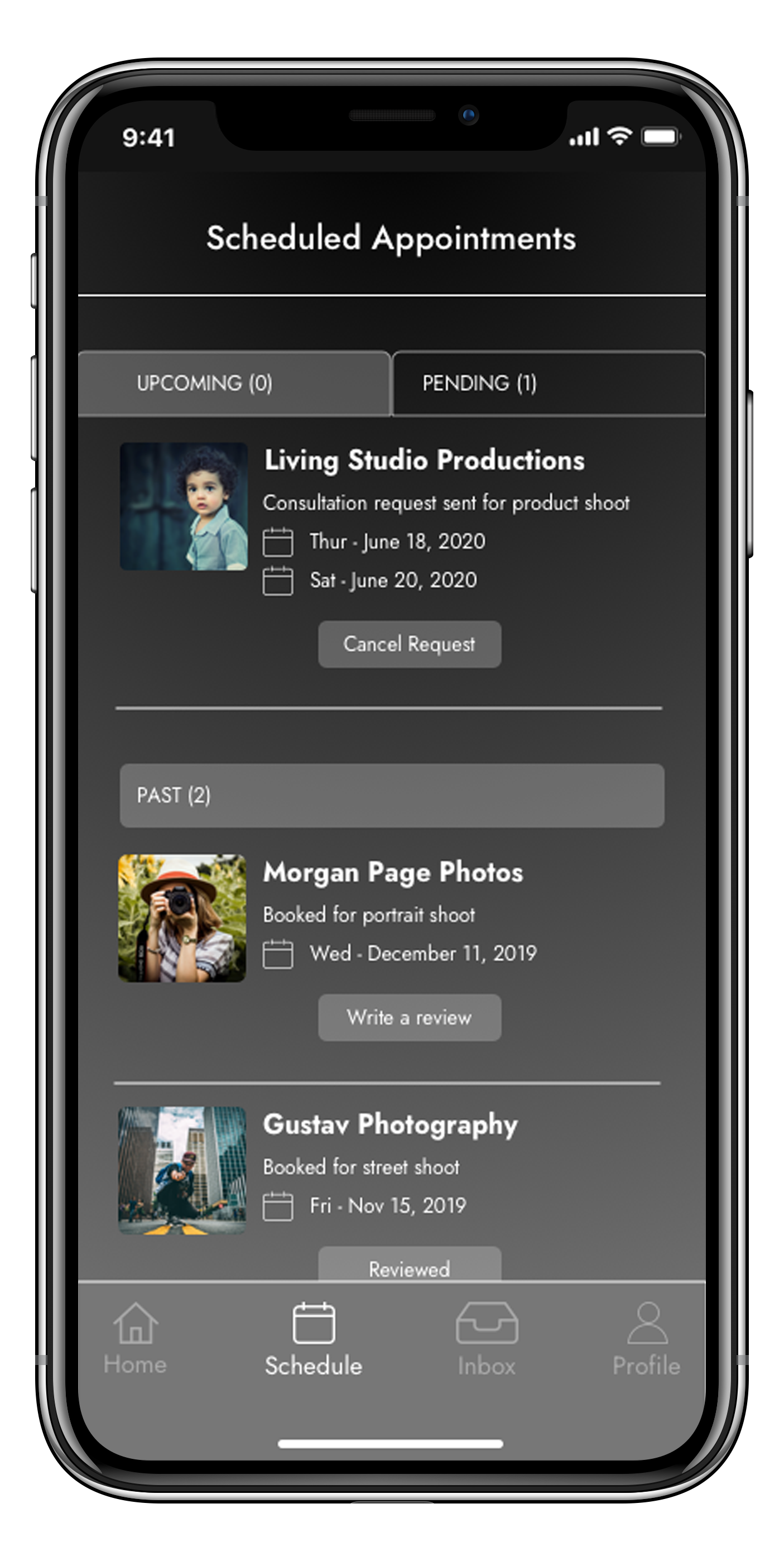
Task: Open the Schedule tab
Action: pyautogui.click(x=313, y=1340)
